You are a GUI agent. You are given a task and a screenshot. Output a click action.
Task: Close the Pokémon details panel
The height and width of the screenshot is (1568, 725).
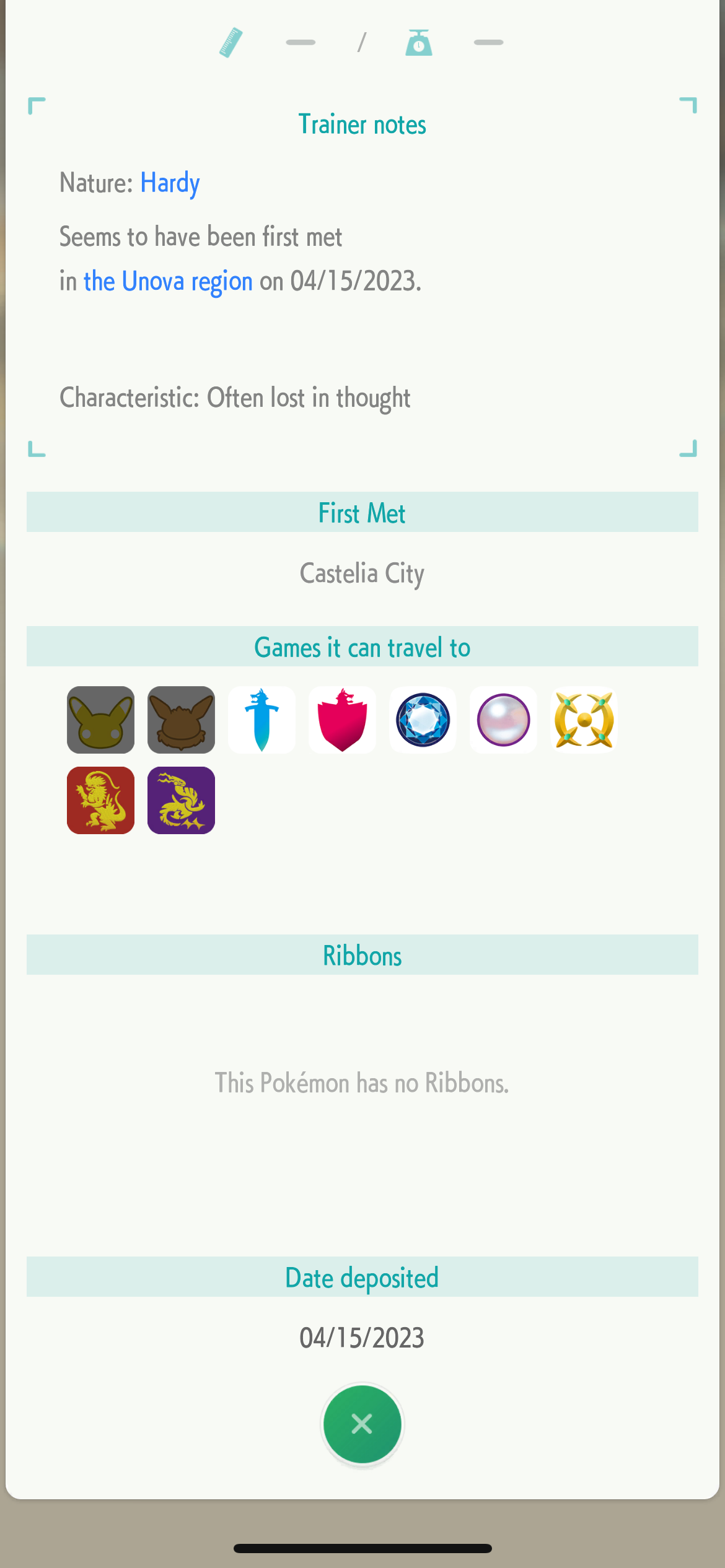(362, 1424)
